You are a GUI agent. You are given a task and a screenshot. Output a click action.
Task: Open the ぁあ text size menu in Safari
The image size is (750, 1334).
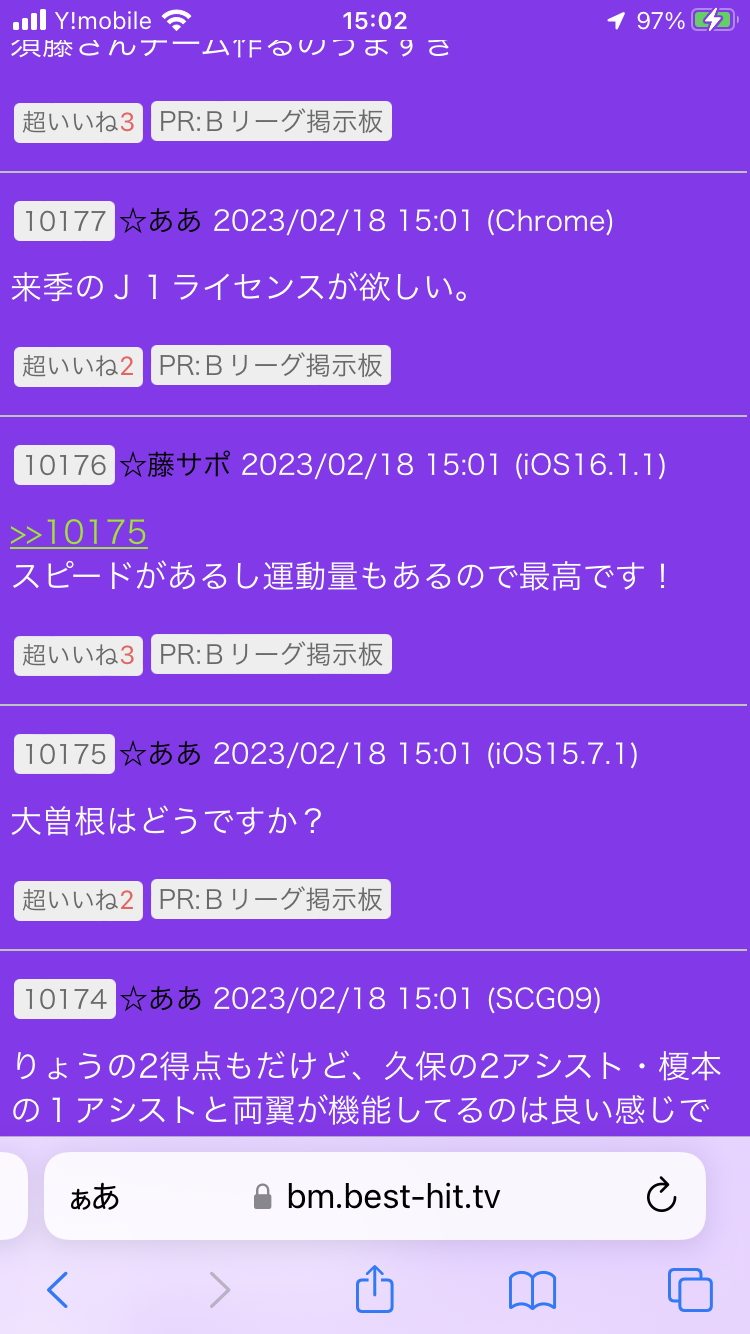[x=95, y=1197]
